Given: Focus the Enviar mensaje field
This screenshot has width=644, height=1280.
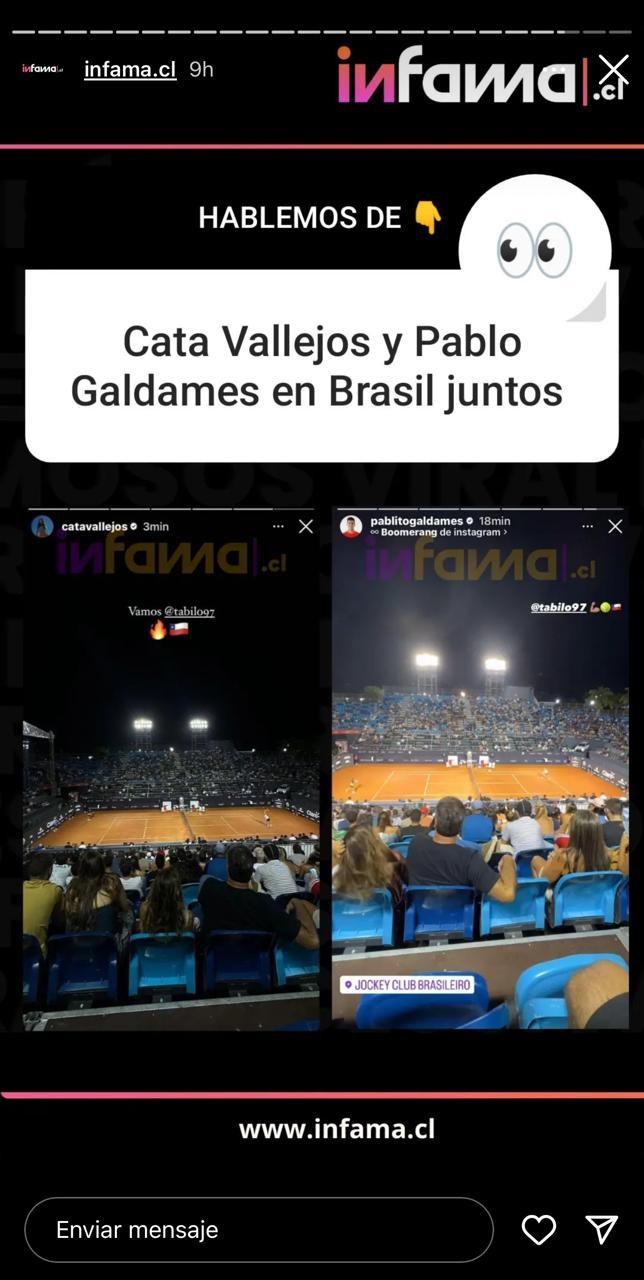Looking at the screenshot, I should pyautogui.click(x=258, y=1230).
